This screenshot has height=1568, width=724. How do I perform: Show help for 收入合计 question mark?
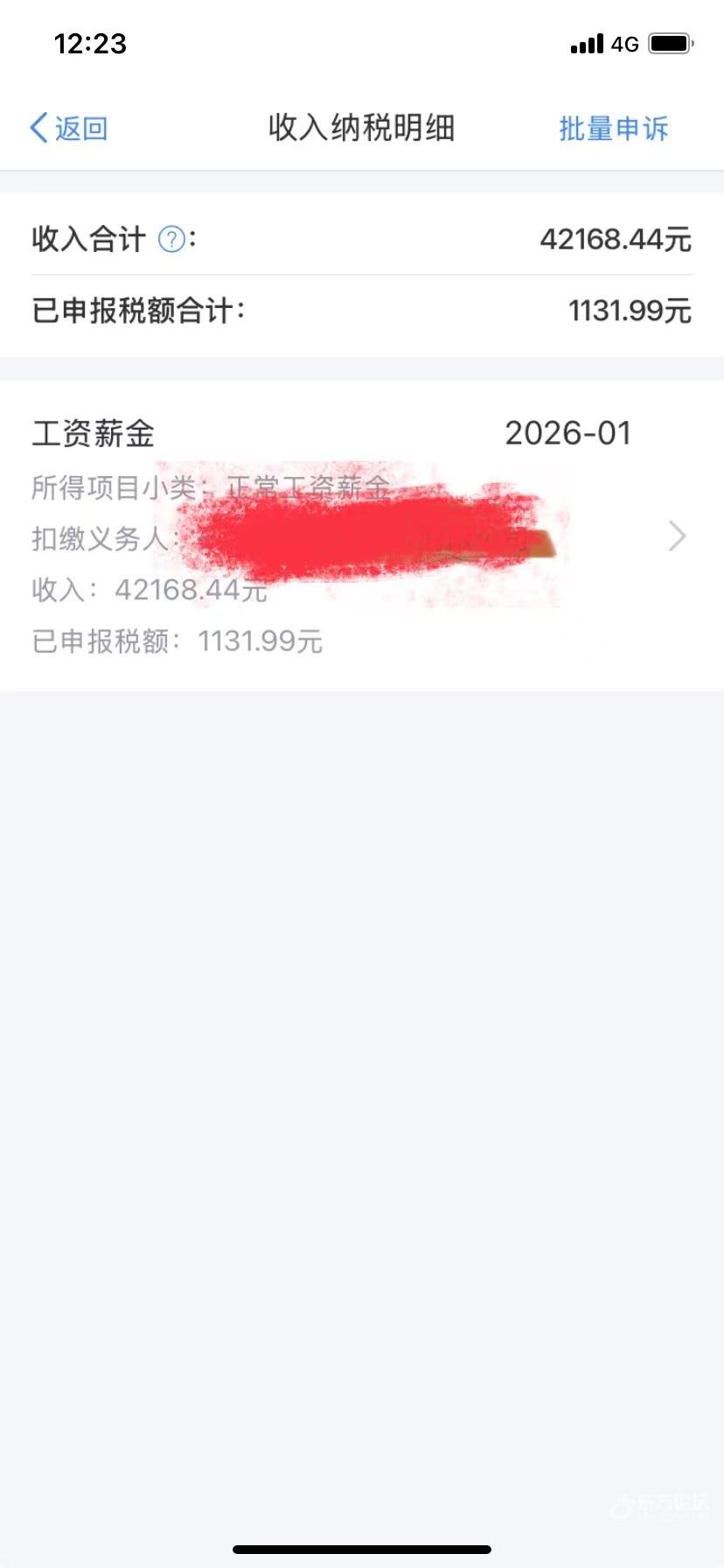(x=171, y=239)
